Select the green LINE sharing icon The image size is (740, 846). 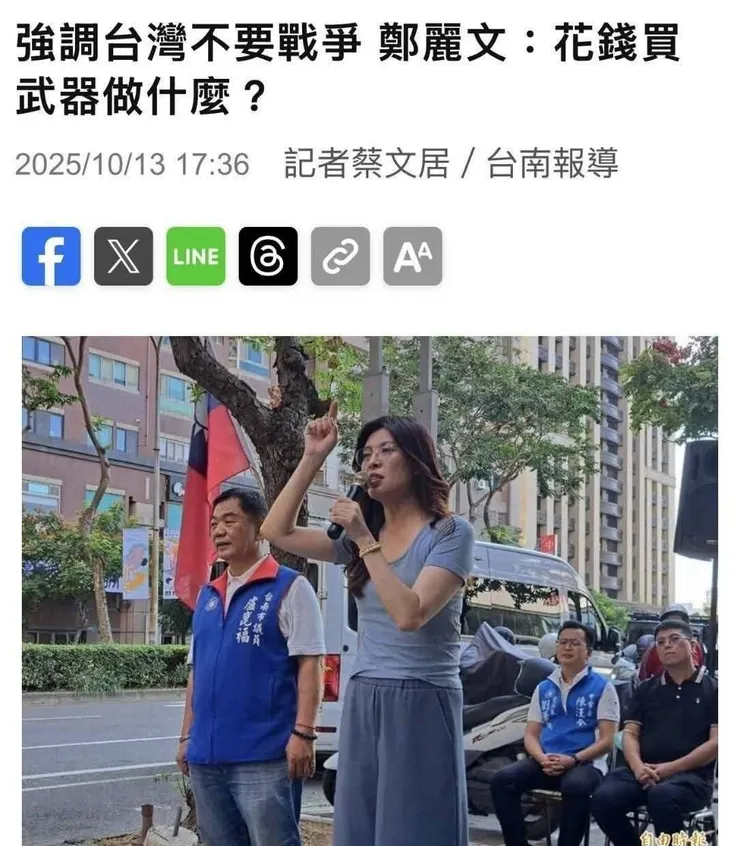click(195, 257)
